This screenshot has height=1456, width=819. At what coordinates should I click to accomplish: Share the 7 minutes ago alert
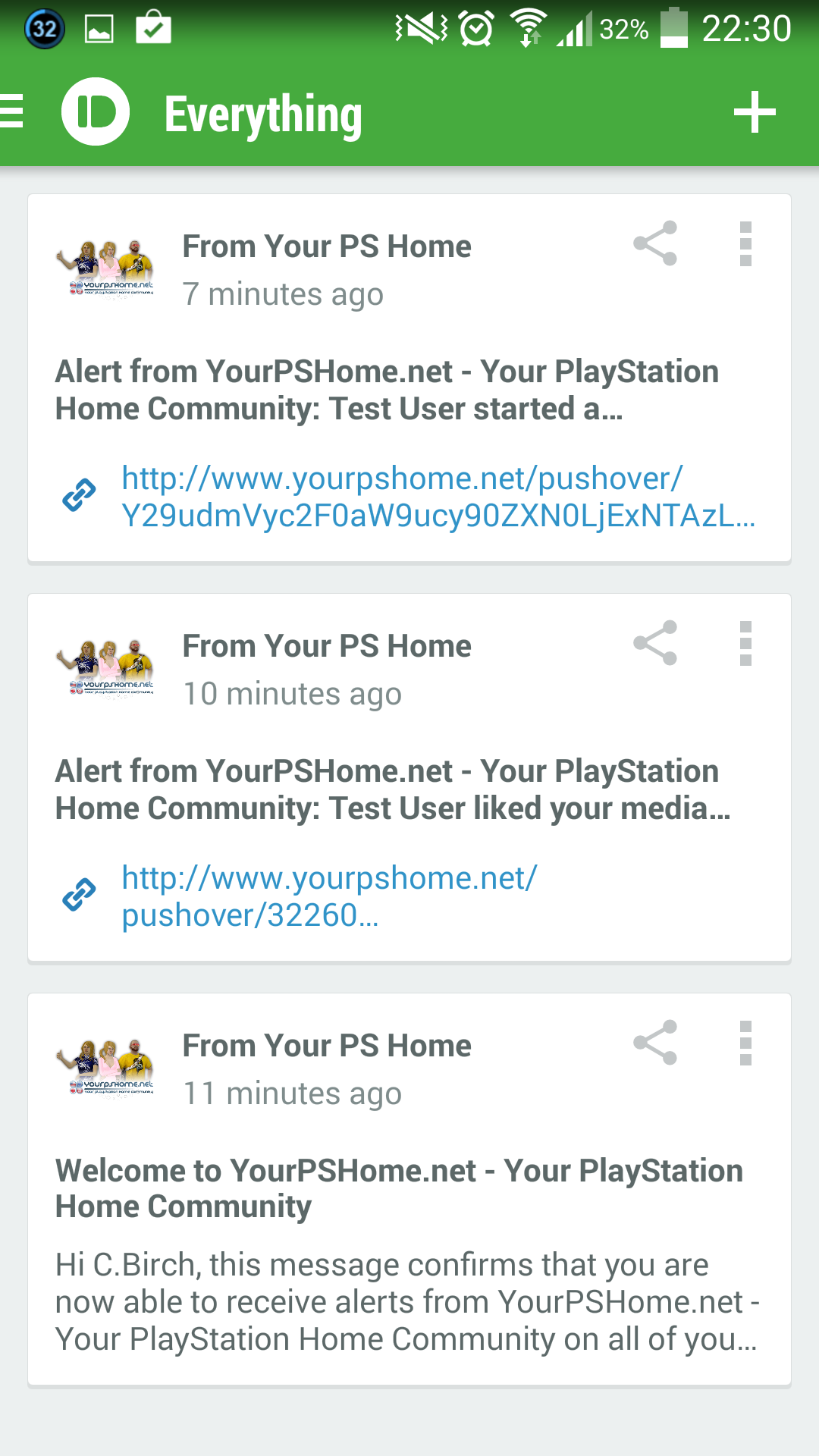[x=655, y=243]
